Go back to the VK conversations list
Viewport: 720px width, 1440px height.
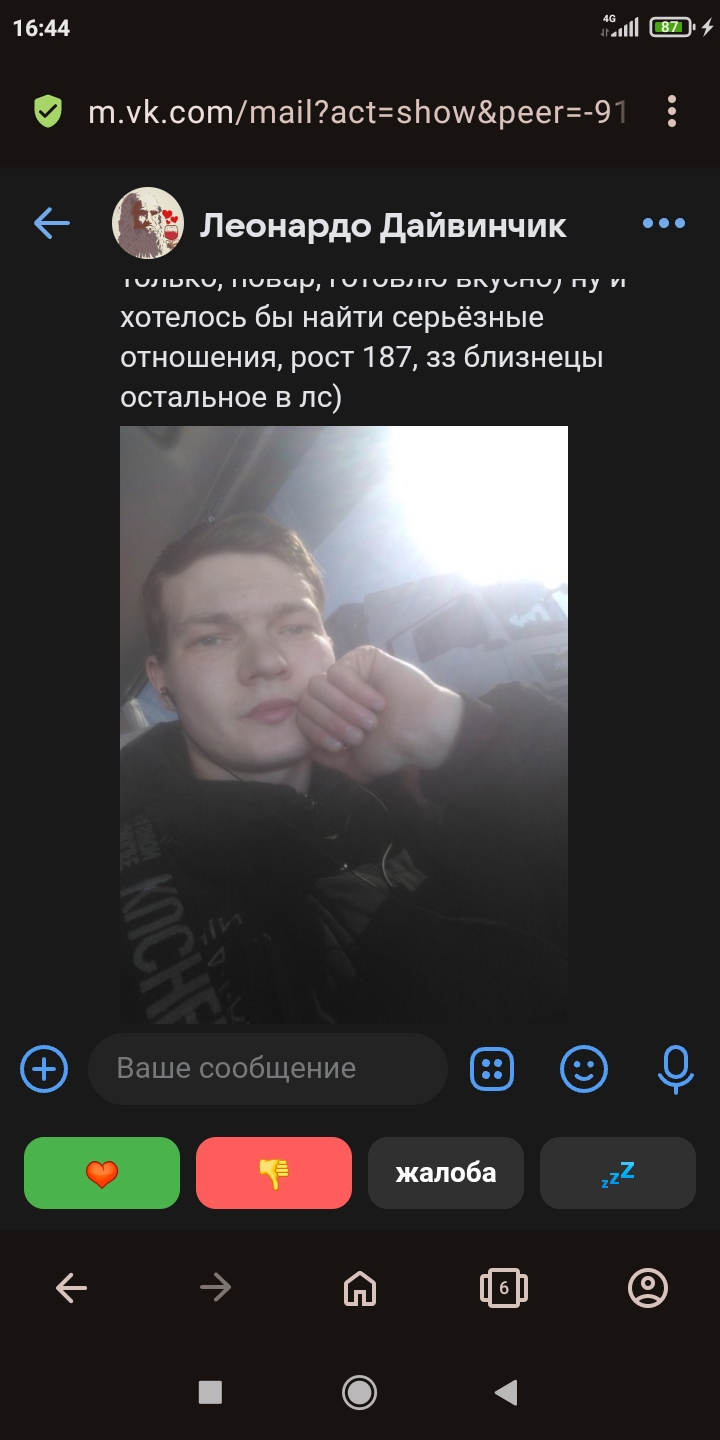click(51, 223)
